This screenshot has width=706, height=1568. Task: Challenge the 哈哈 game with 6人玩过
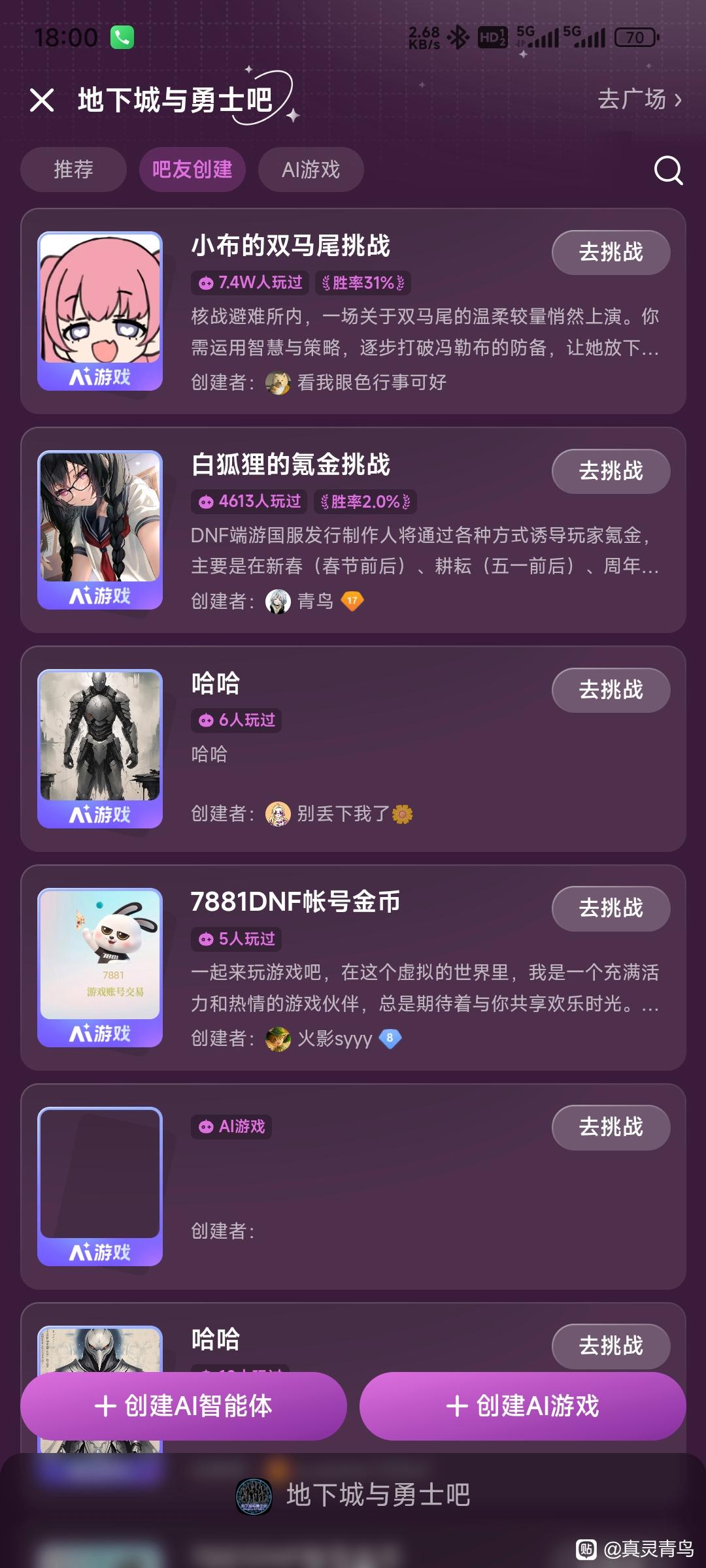611,690
